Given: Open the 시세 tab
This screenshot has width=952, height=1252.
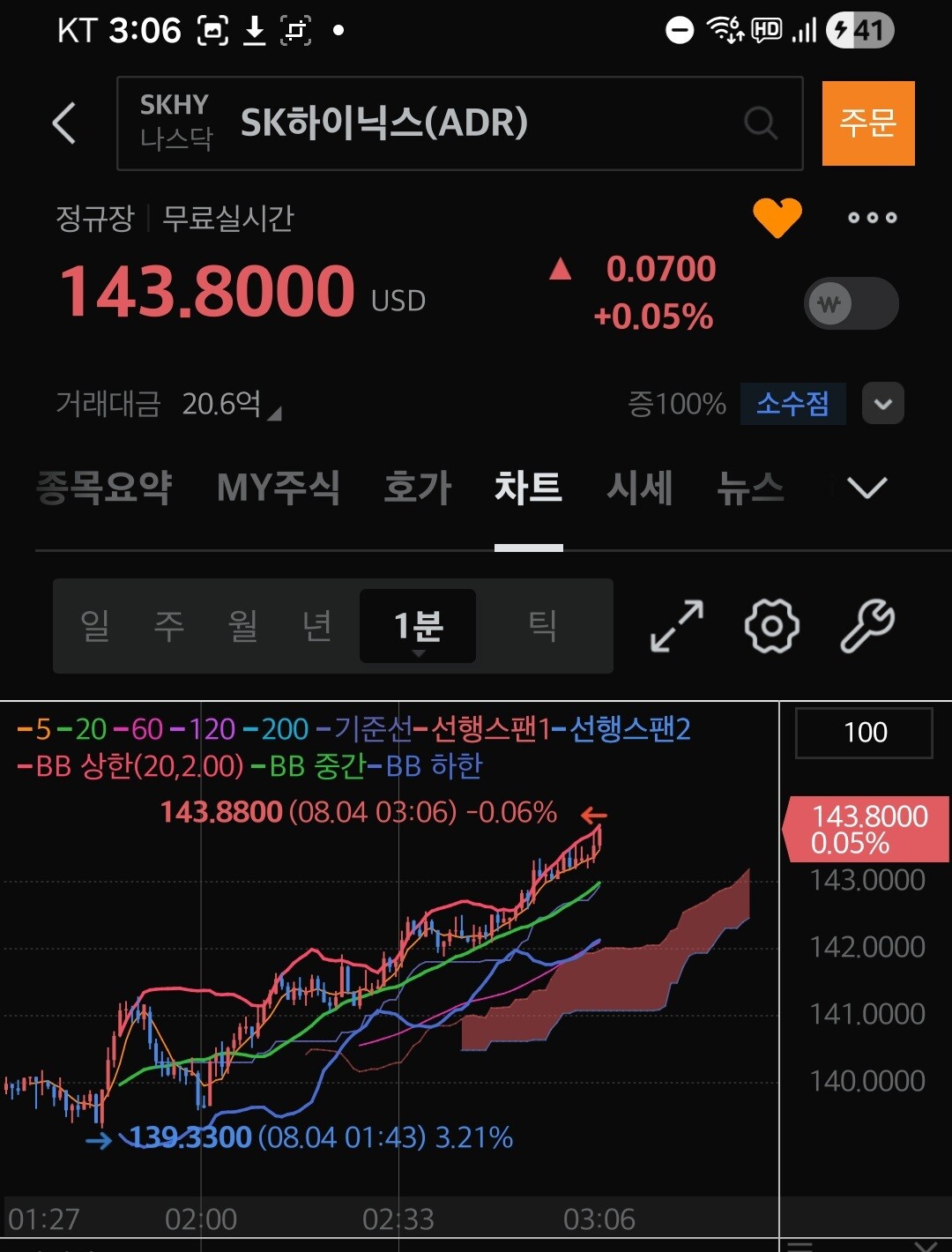Looking at the screenshot, I should 640,488.
